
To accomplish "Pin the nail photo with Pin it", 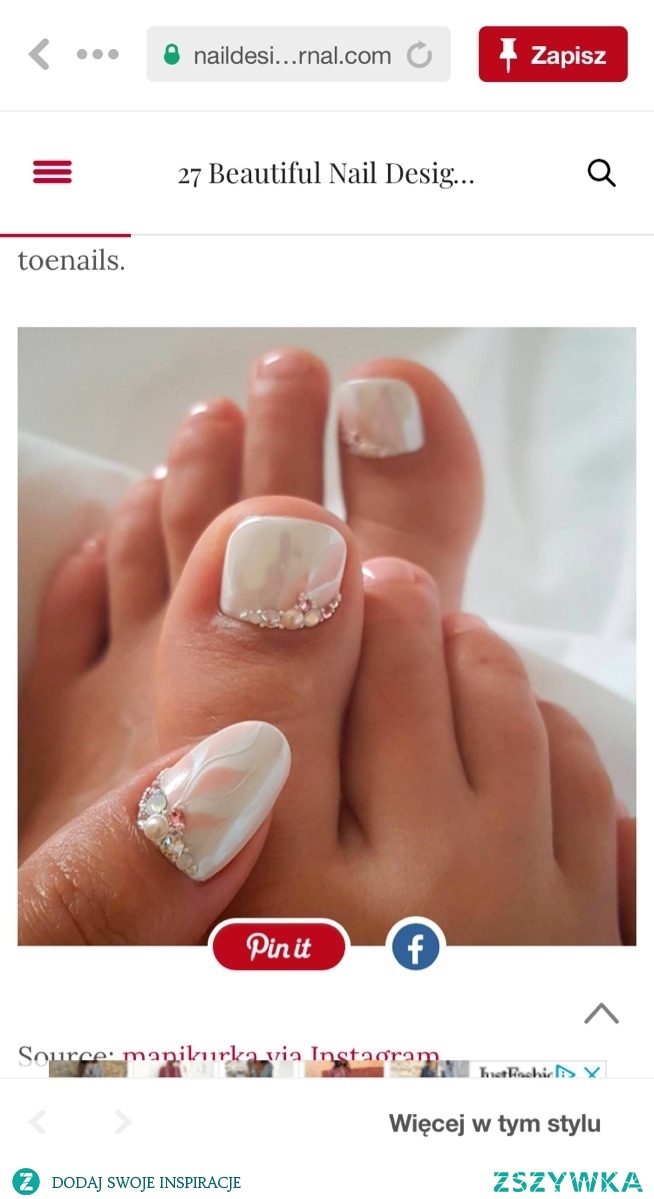I will click(x=279, y=947).
